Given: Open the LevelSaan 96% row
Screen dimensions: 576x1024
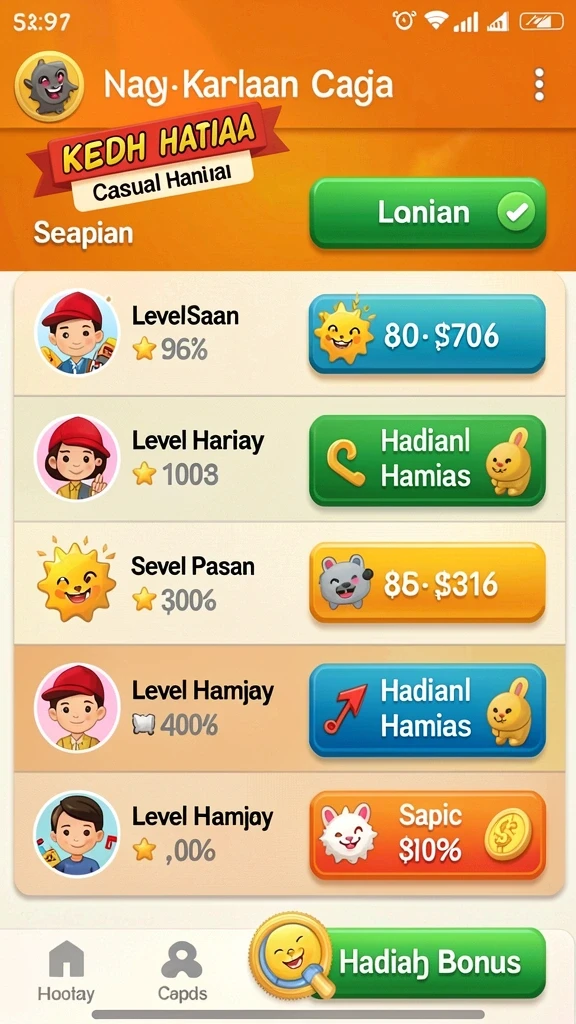Looking at the screenshot, I should 289,334.
